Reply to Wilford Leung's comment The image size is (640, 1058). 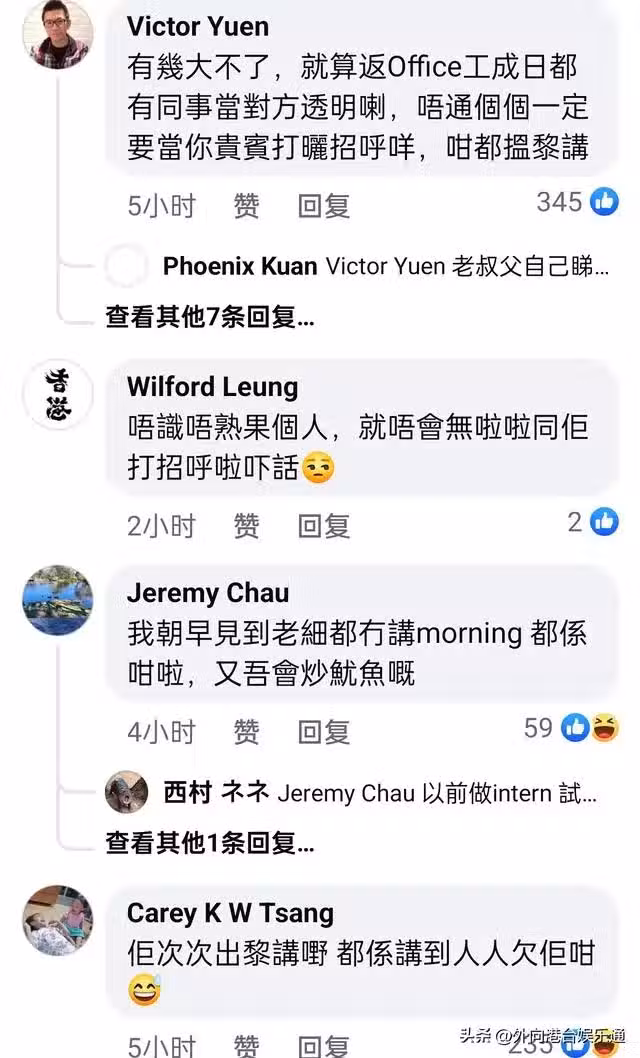coord(323,525)
